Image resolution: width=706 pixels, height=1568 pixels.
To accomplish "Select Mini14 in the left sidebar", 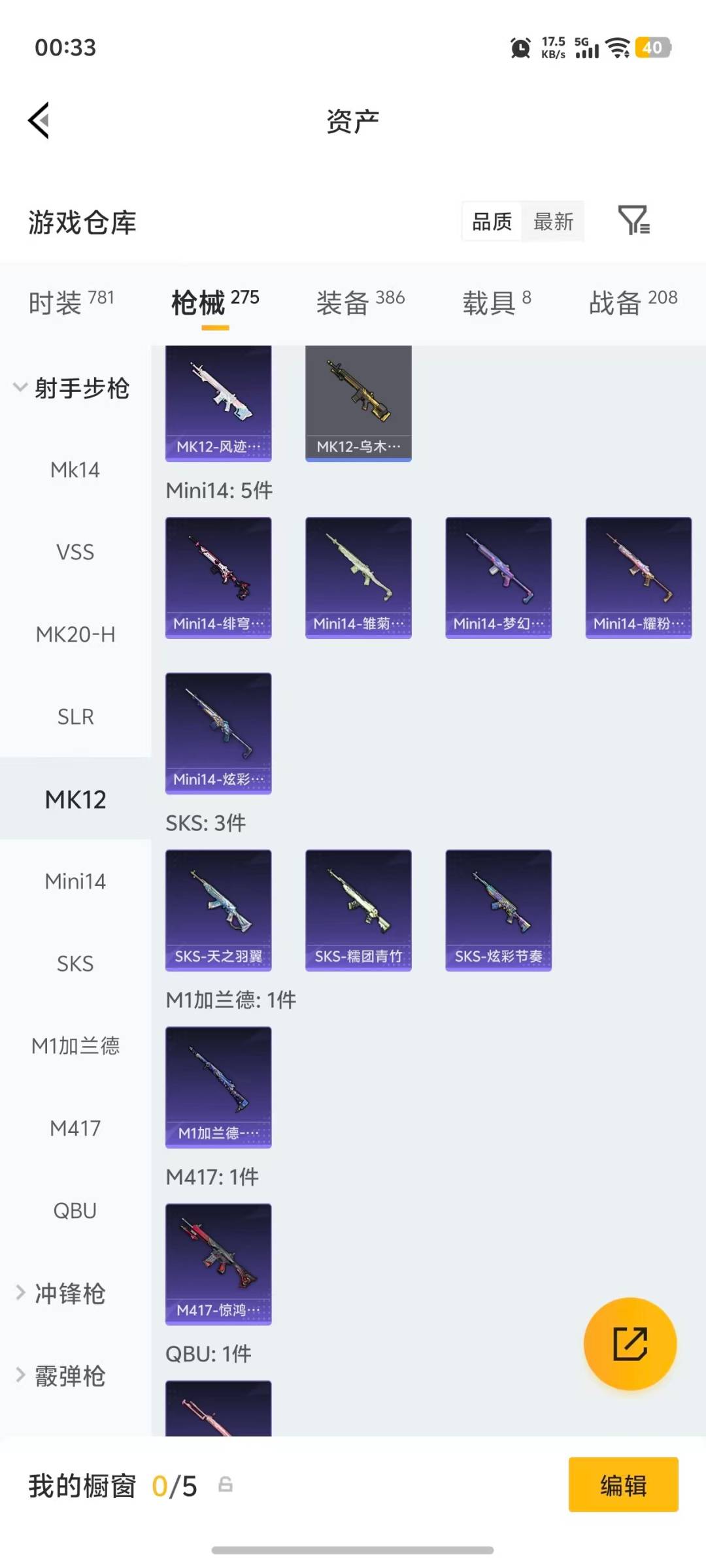I will pyautogui.click(x=75, y=881).
